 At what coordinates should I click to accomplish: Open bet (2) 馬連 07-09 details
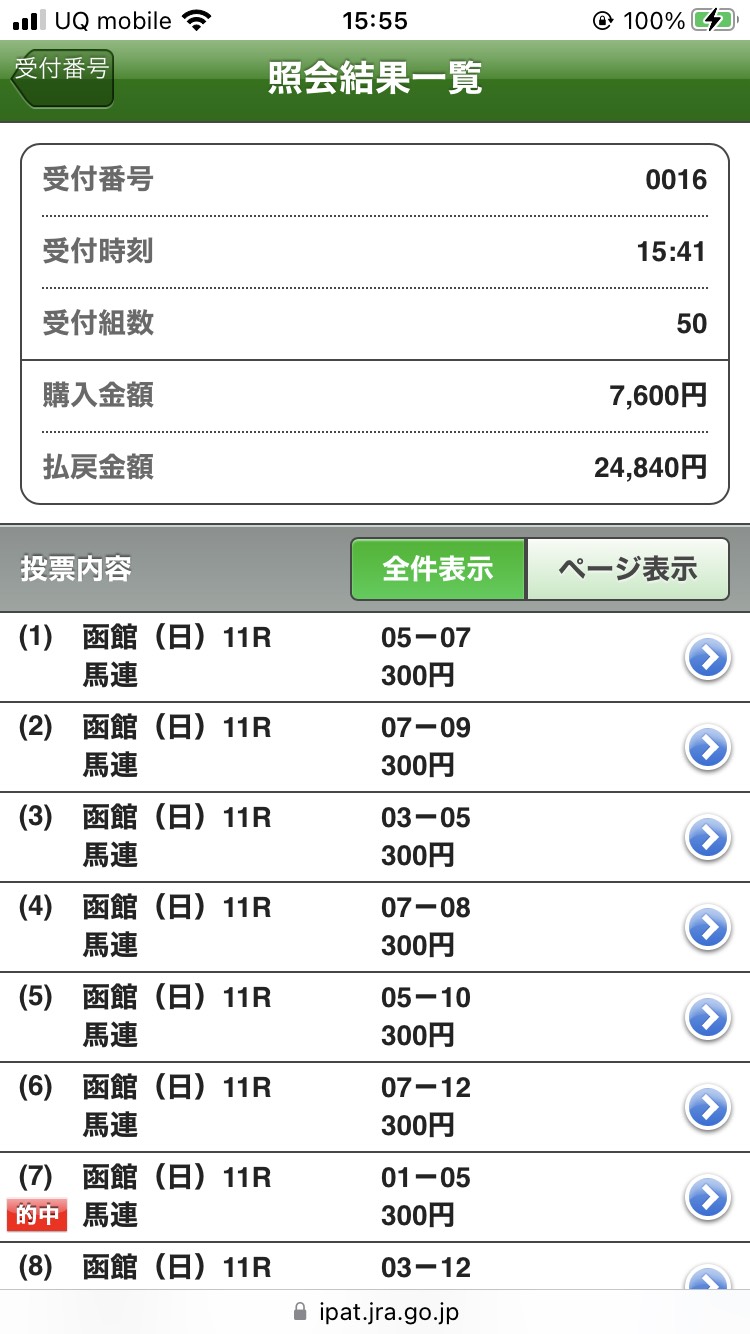tap(708, 748)
